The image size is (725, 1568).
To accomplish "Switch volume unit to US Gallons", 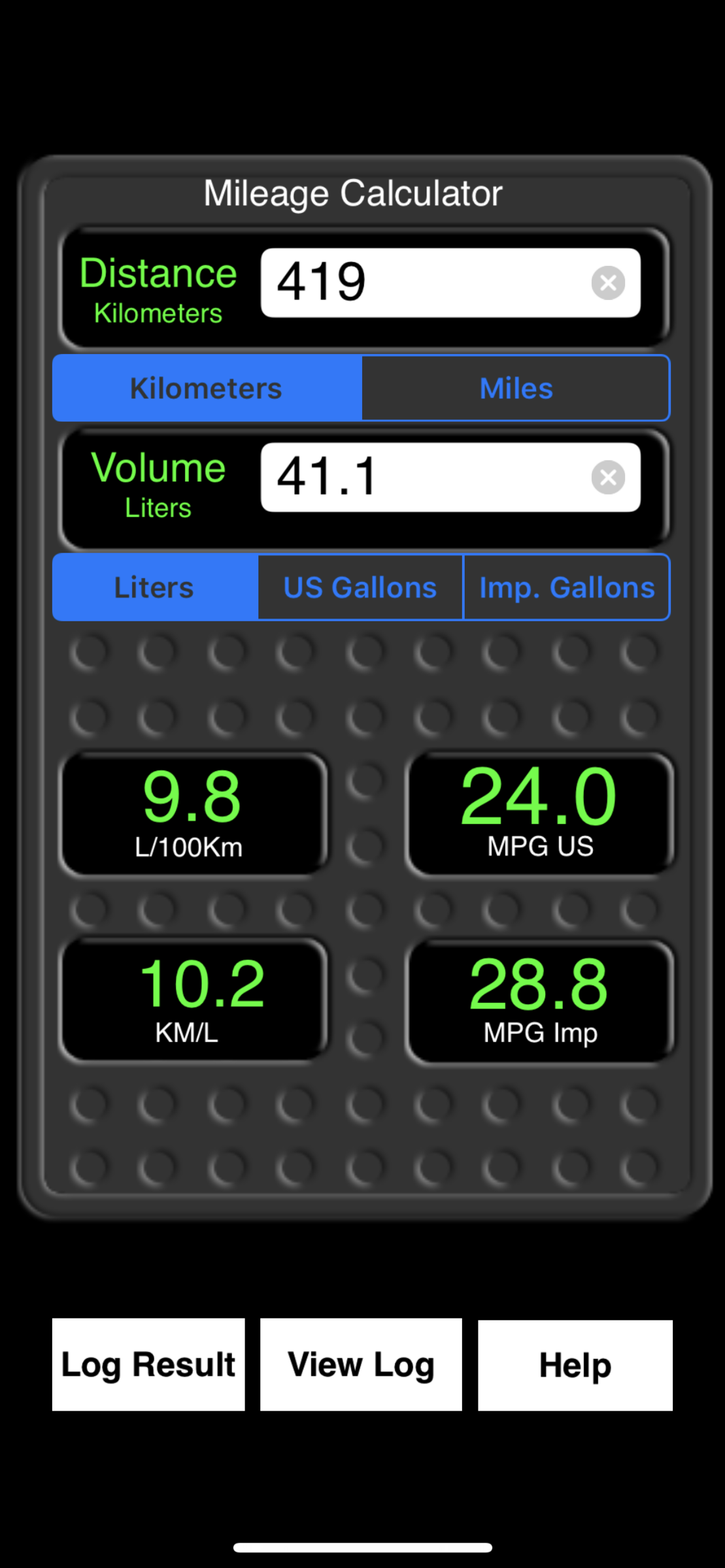I will 360,587.
